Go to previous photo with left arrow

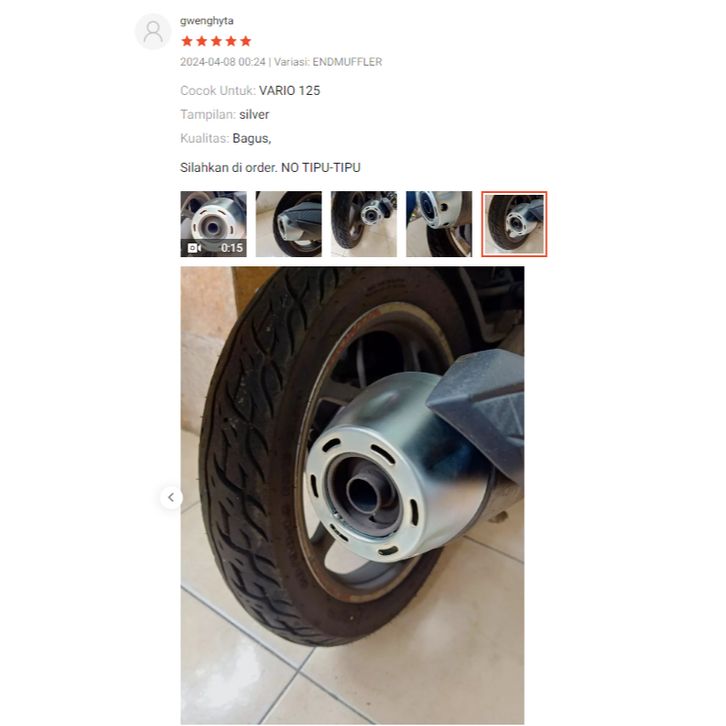click(x=171, y=497)
